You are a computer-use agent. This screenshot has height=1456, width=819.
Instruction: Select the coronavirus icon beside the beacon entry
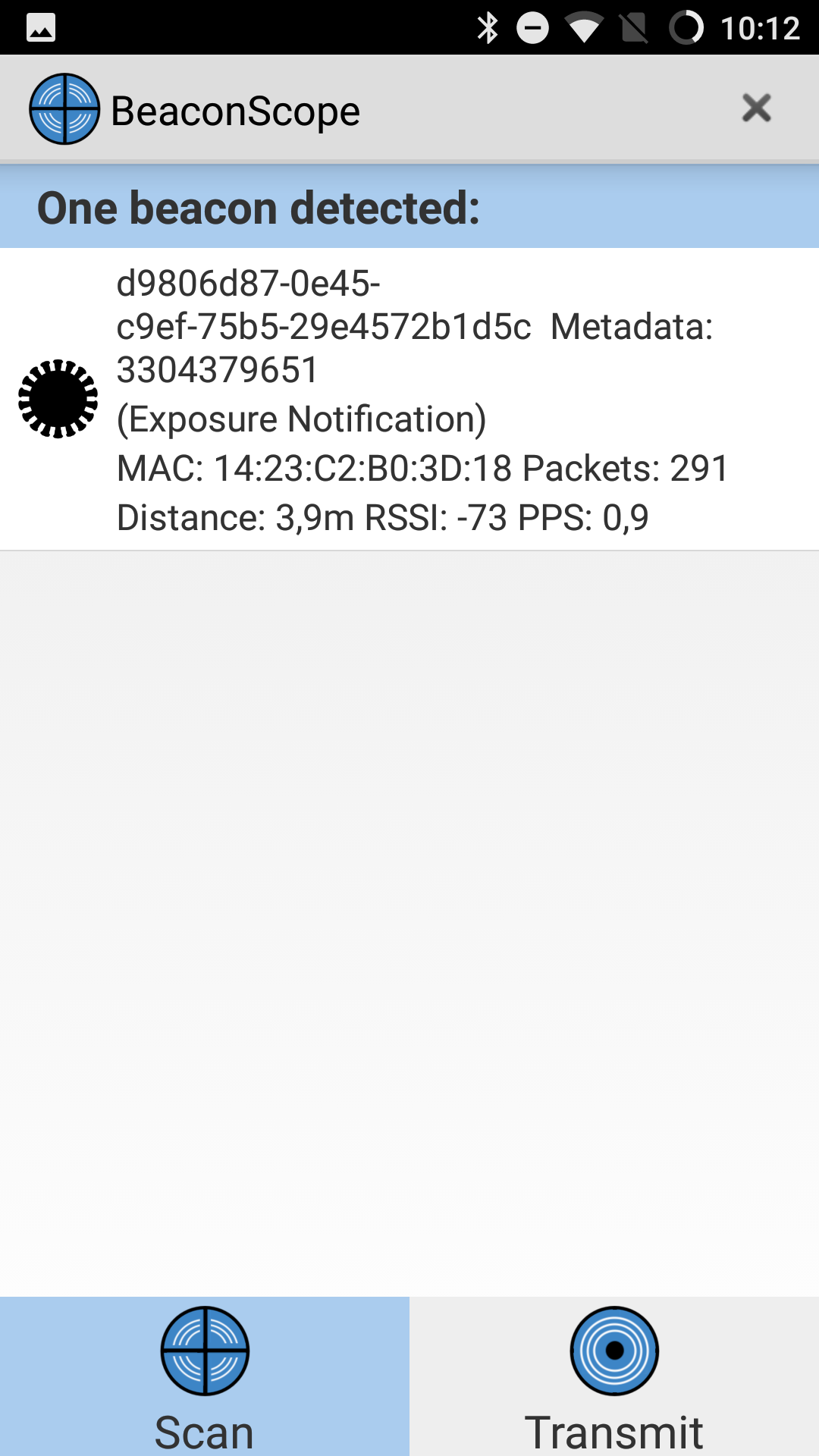coord(58,397)
